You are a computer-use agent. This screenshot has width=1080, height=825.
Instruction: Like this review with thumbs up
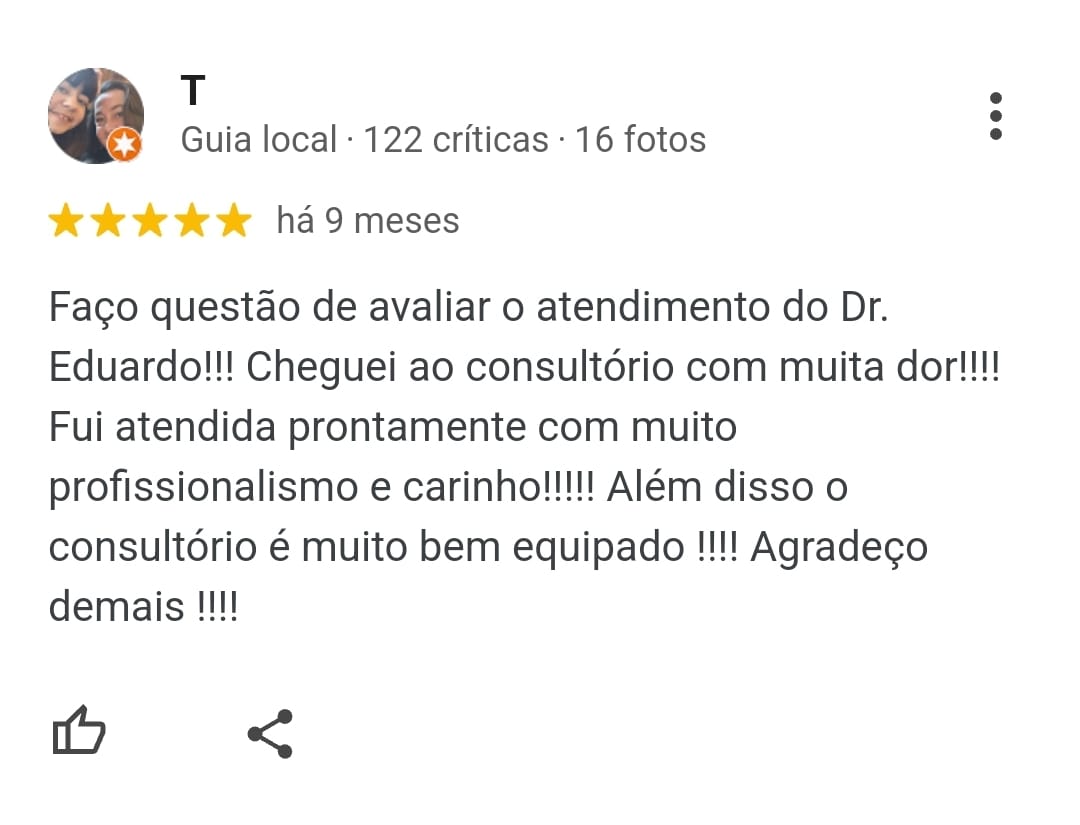click(x=78, y=731)
